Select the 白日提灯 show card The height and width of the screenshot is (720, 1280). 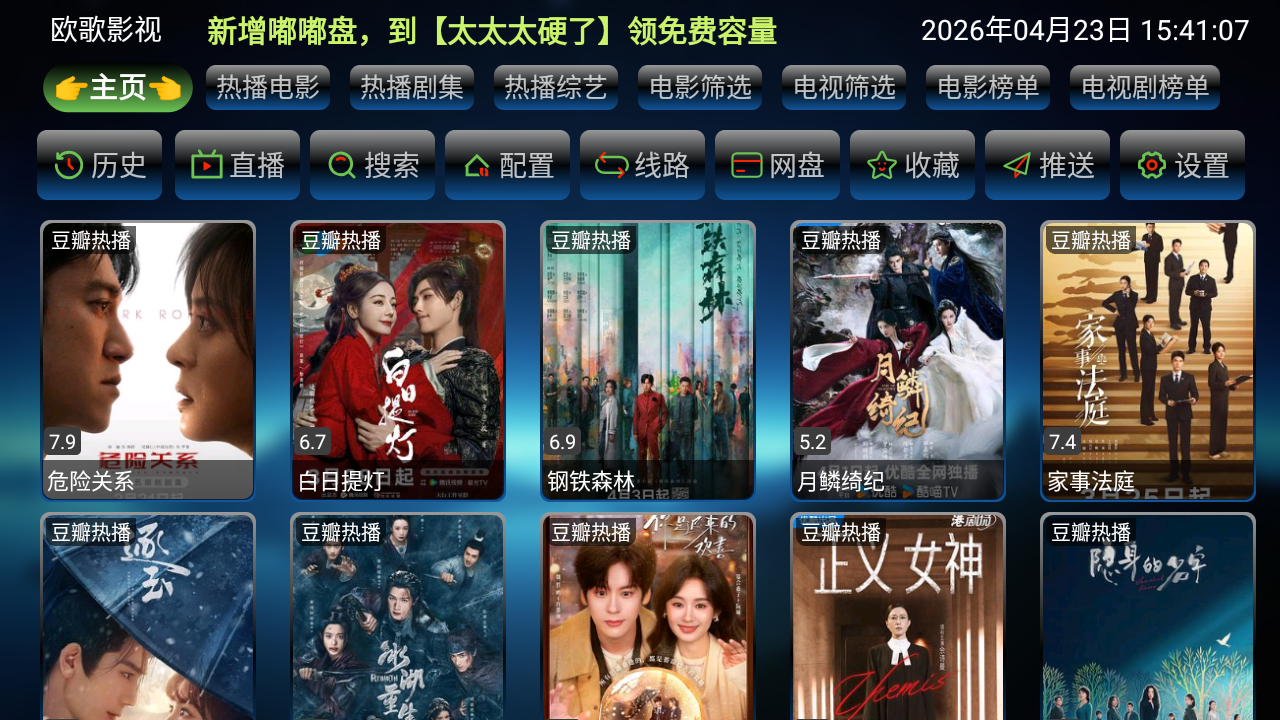tap(398, 360)
